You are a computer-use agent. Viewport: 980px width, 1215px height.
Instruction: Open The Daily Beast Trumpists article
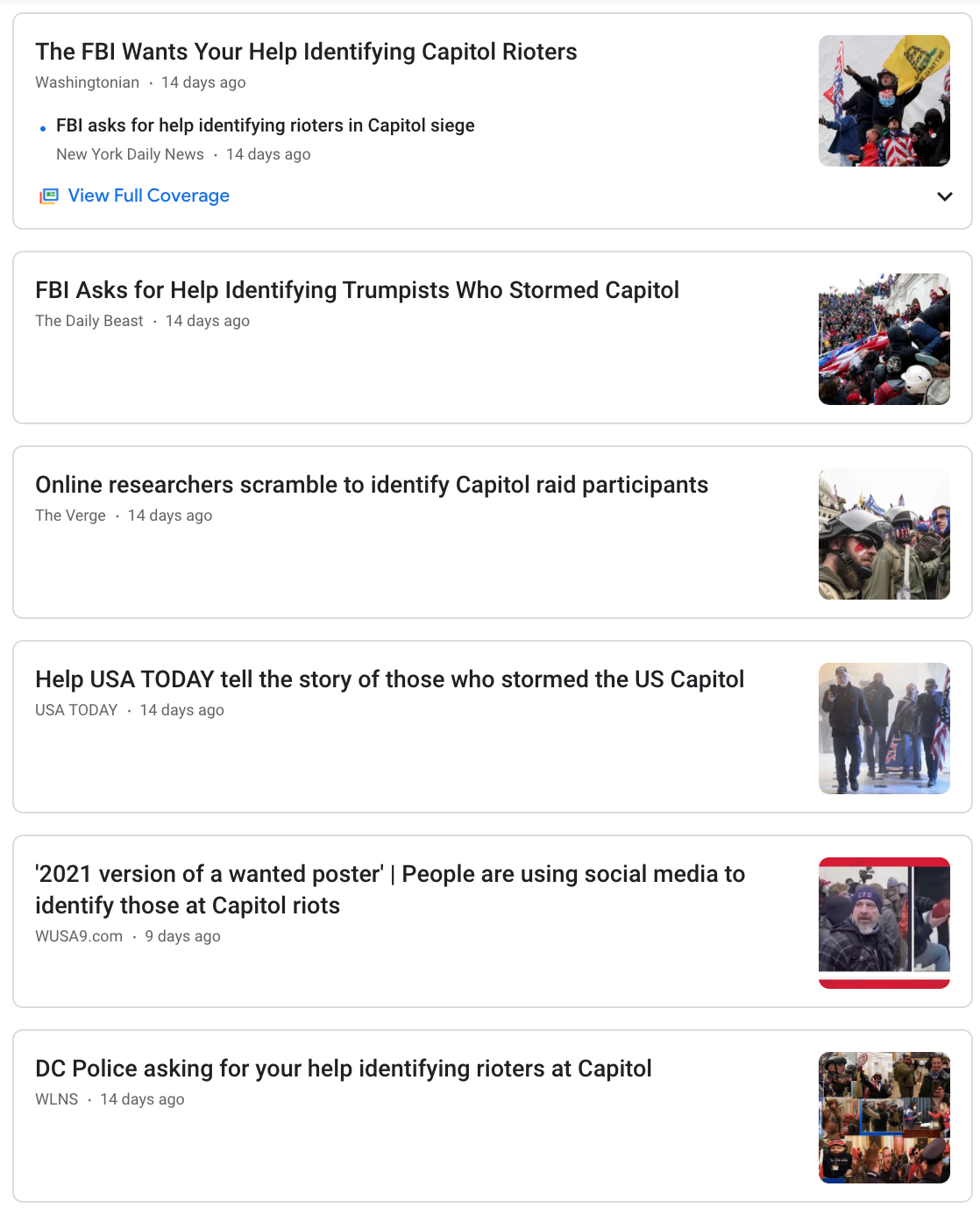tap(357, 291)
